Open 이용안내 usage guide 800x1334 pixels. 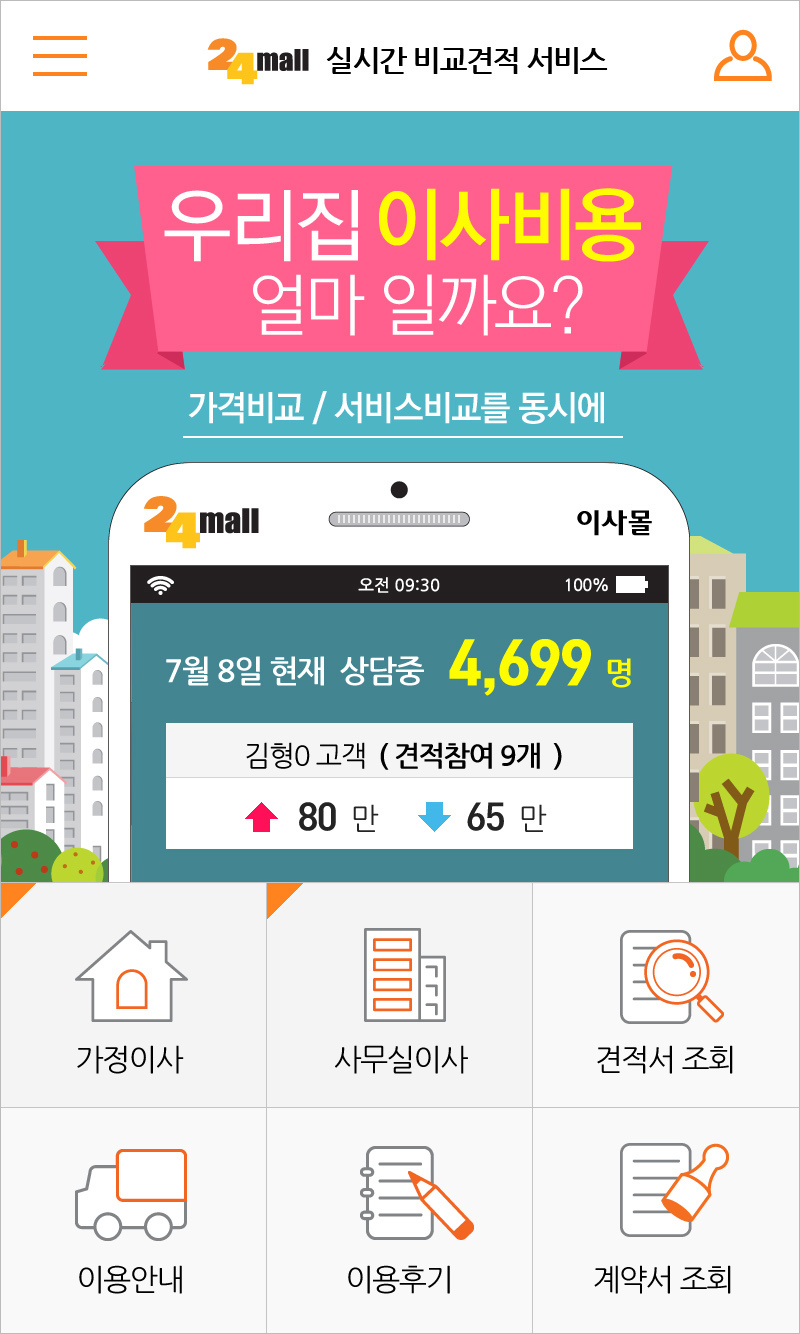(133, 1218)
